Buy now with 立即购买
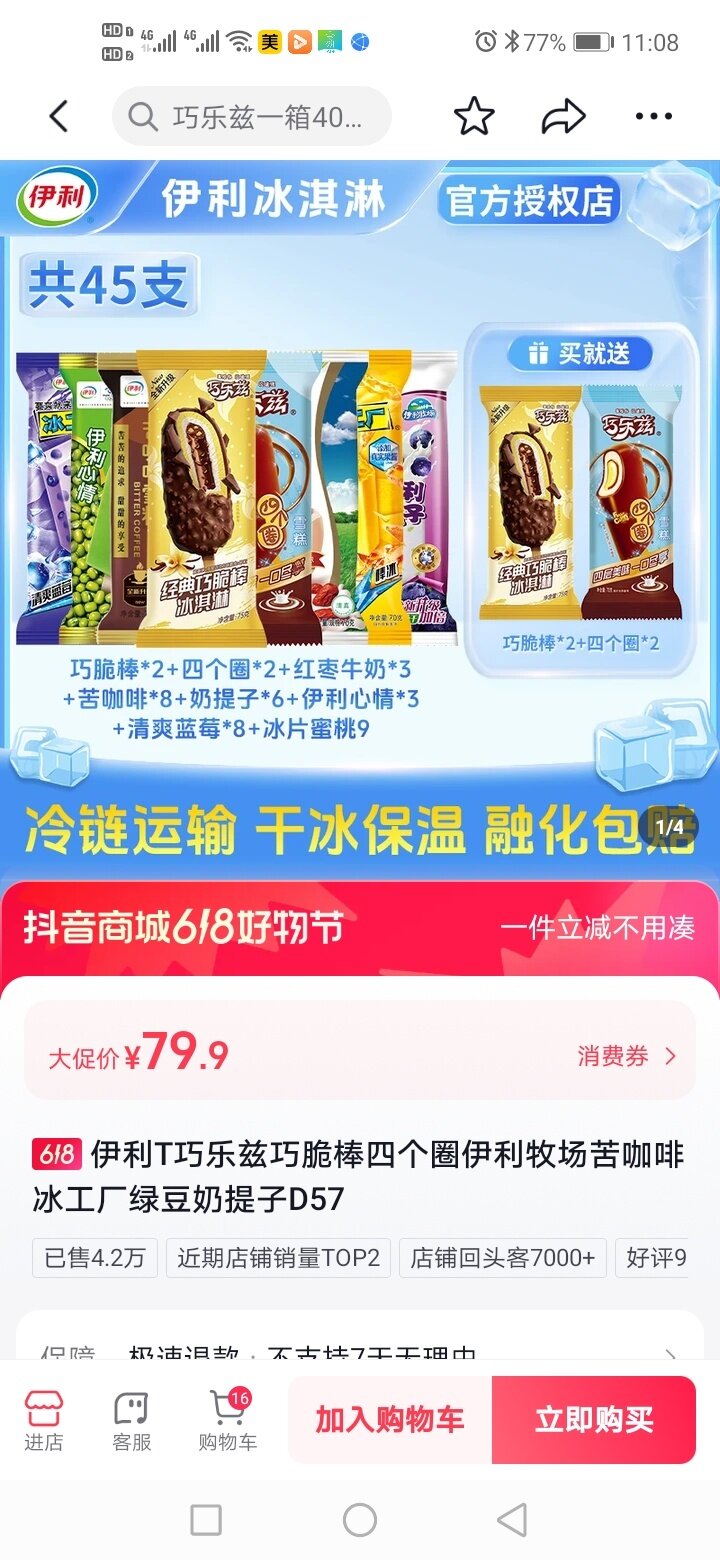This screenshot has height=1560, width=720. pos(594,1420)
